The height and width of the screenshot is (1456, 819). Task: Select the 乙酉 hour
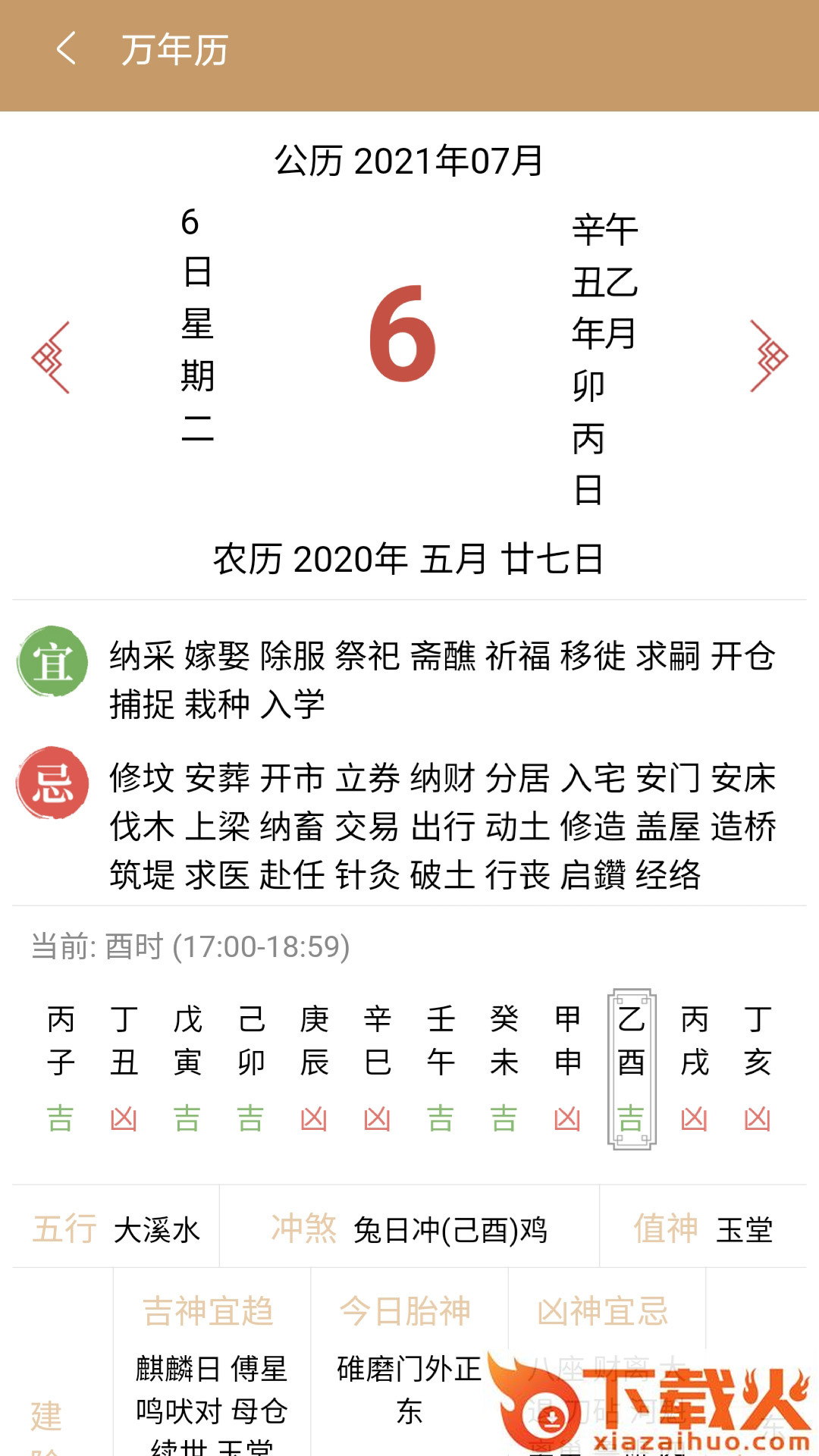[x=631, y=1068]
